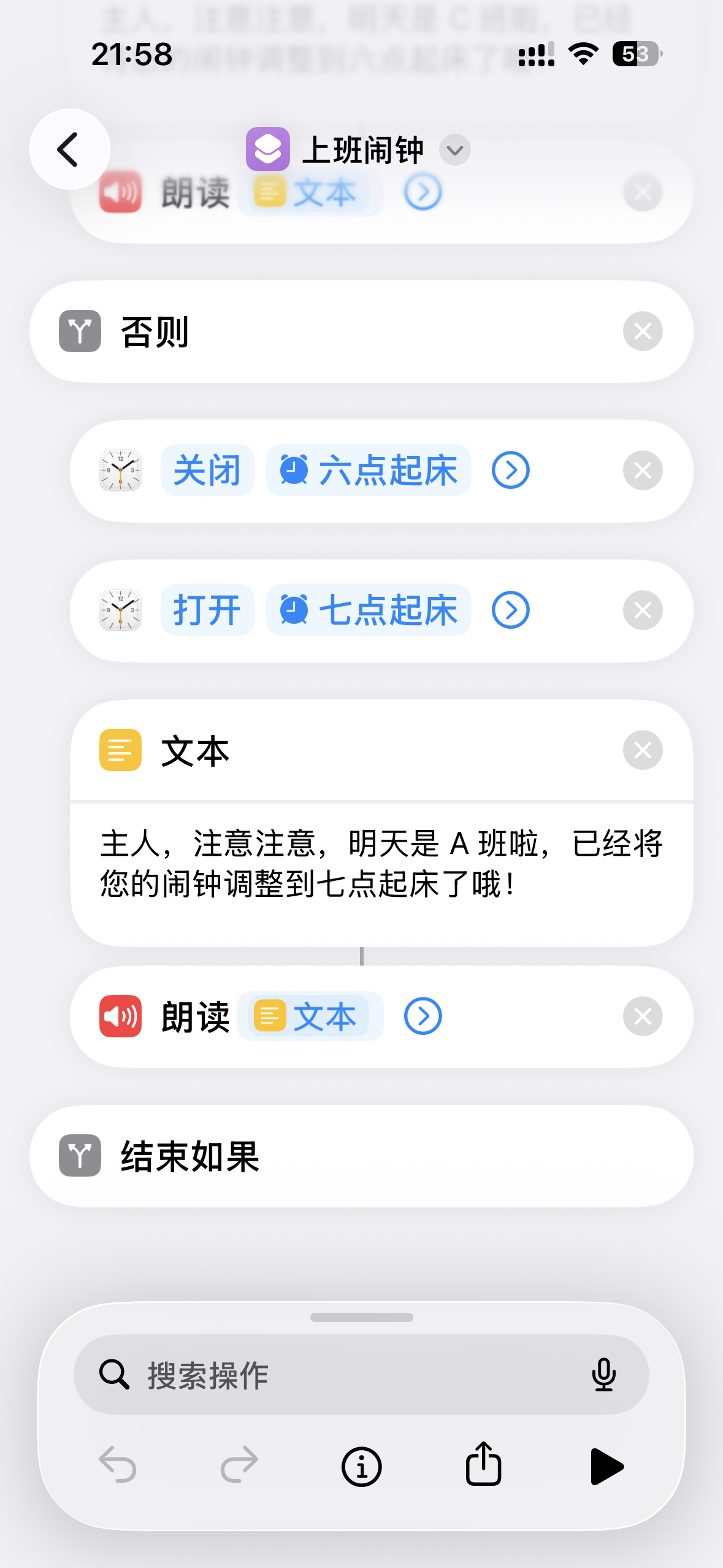Change the 关闭 alarm operation
The image size is (723, 1568).
tap(207, 471)
